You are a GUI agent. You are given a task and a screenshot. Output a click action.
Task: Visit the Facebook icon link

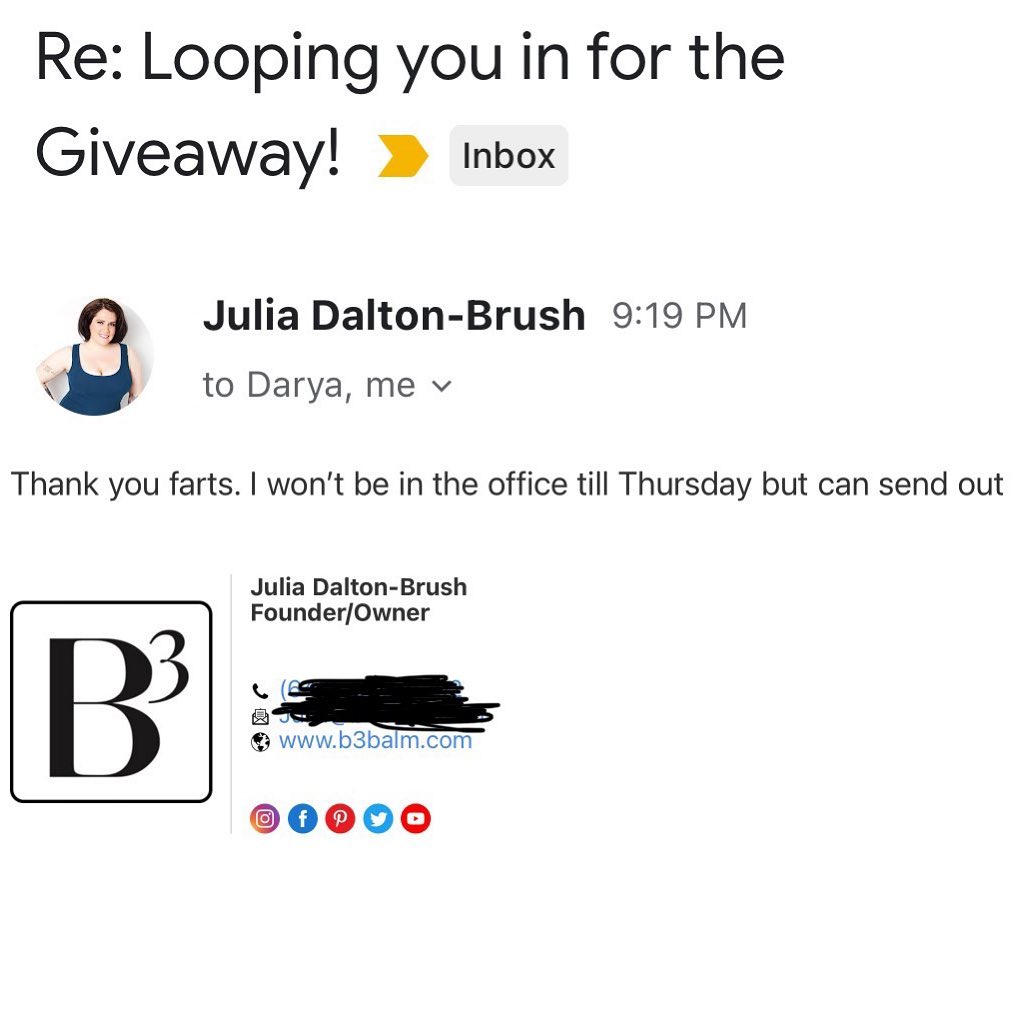tap(302, 819)
